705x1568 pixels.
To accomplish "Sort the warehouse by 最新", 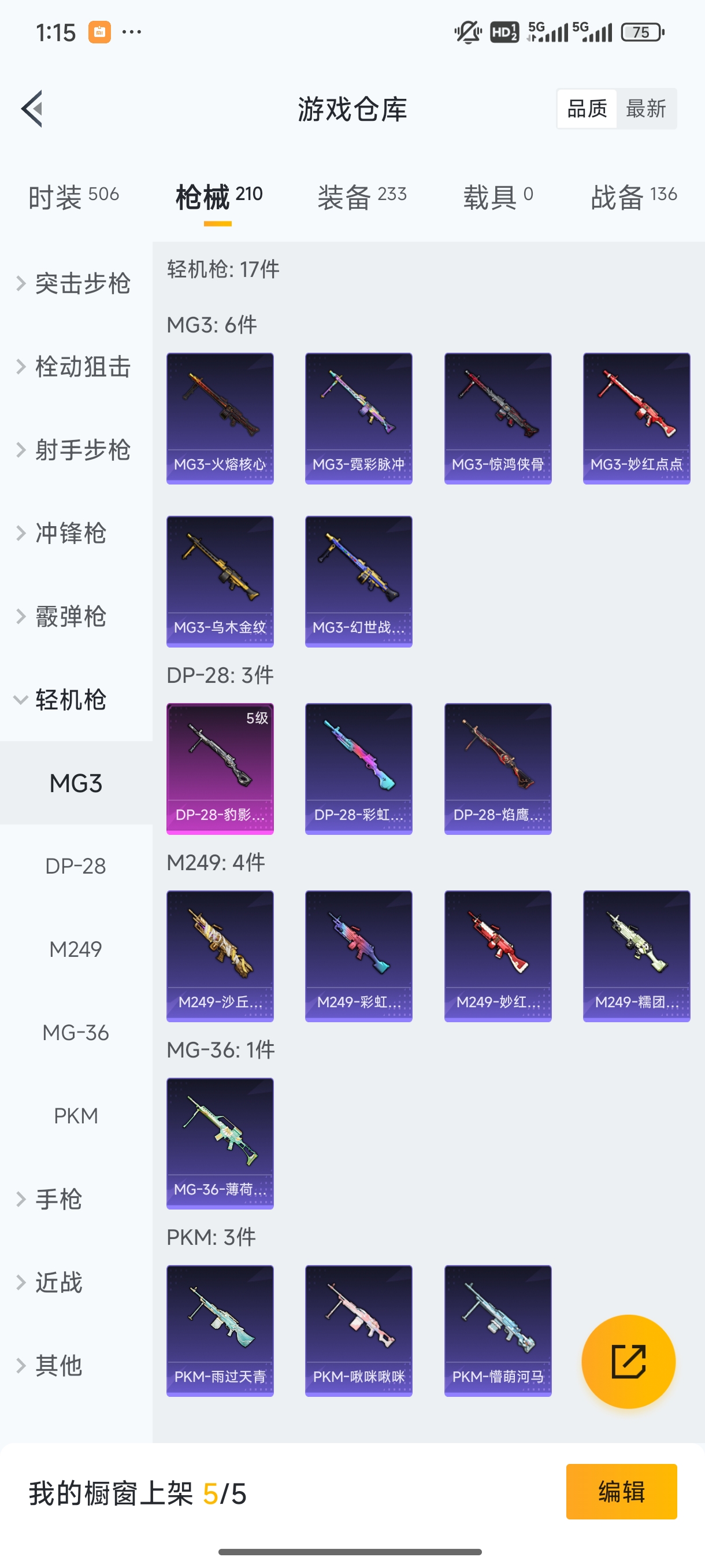I will click(645, 109).
